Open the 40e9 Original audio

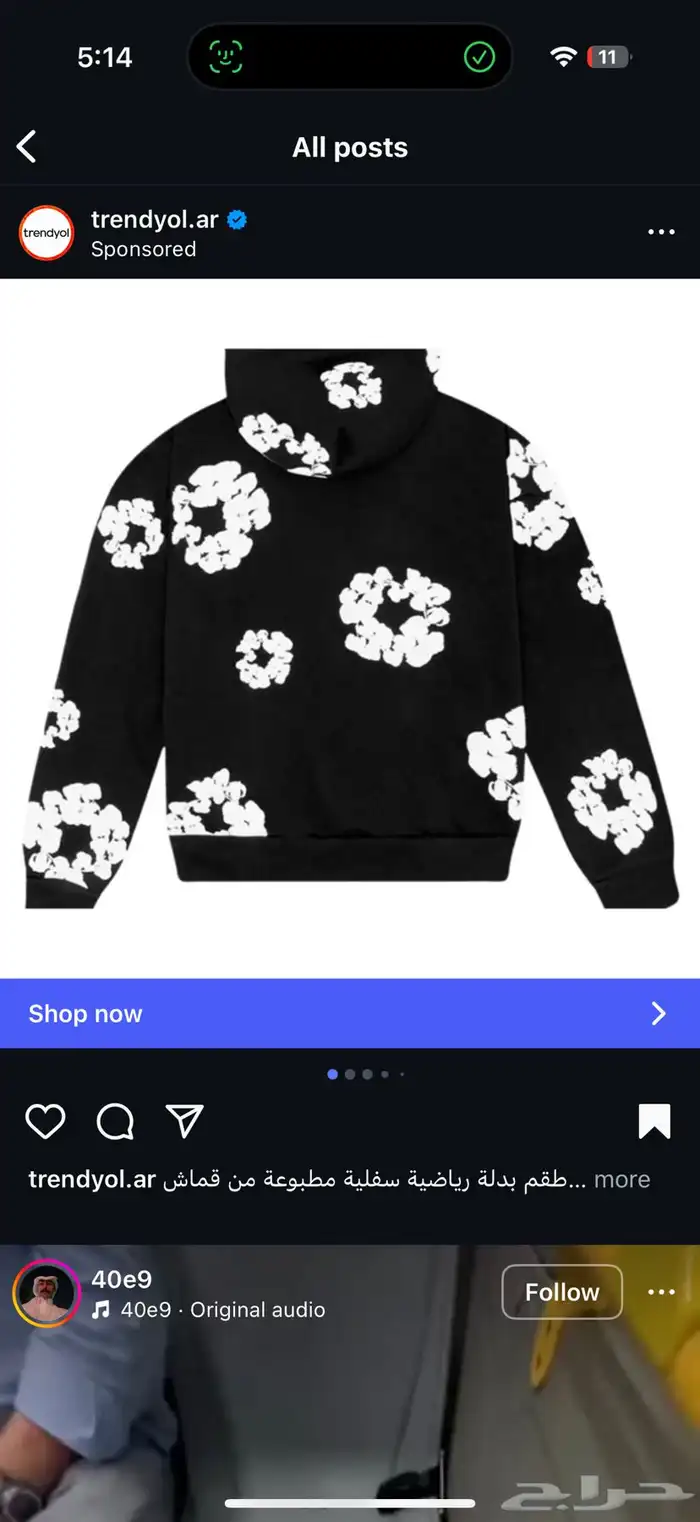point(222,1310)
